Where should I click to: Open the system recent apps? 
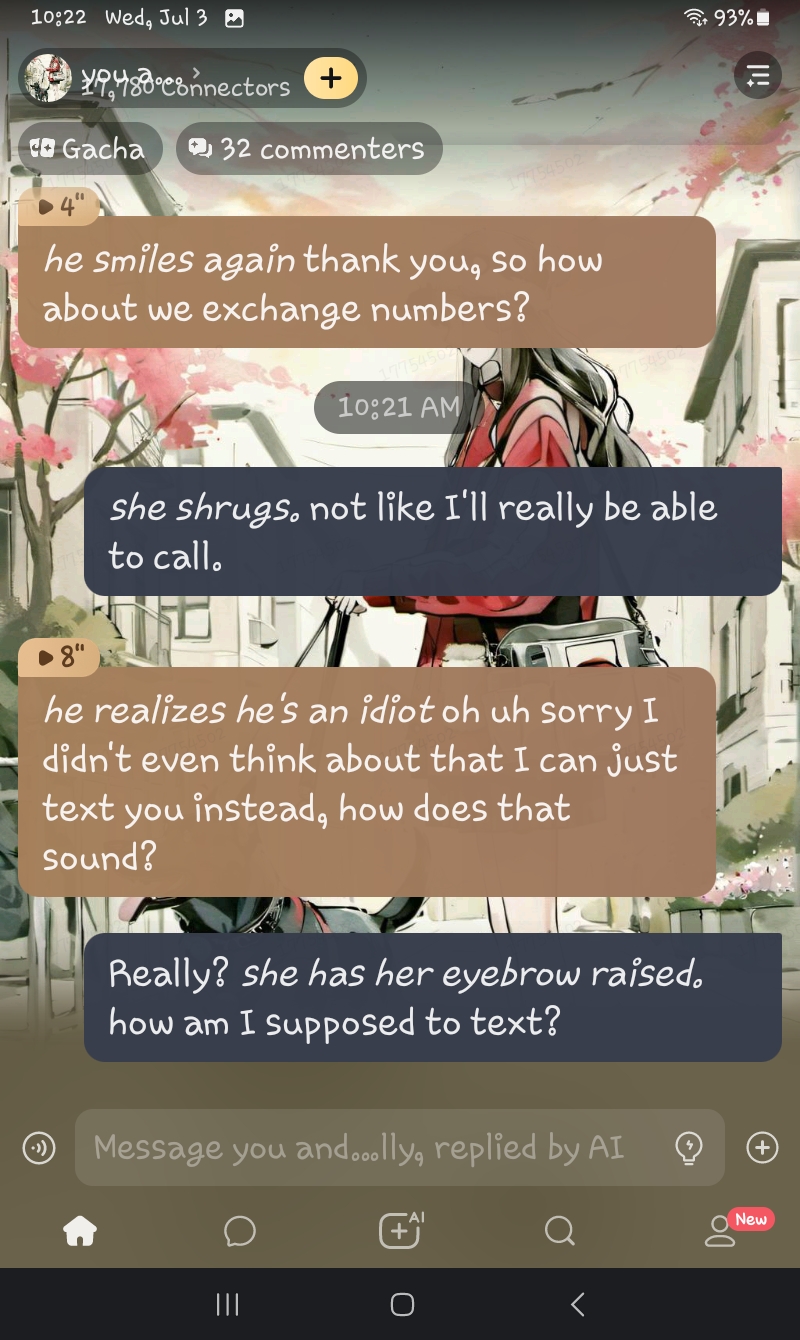click(x=228, y=1304)
